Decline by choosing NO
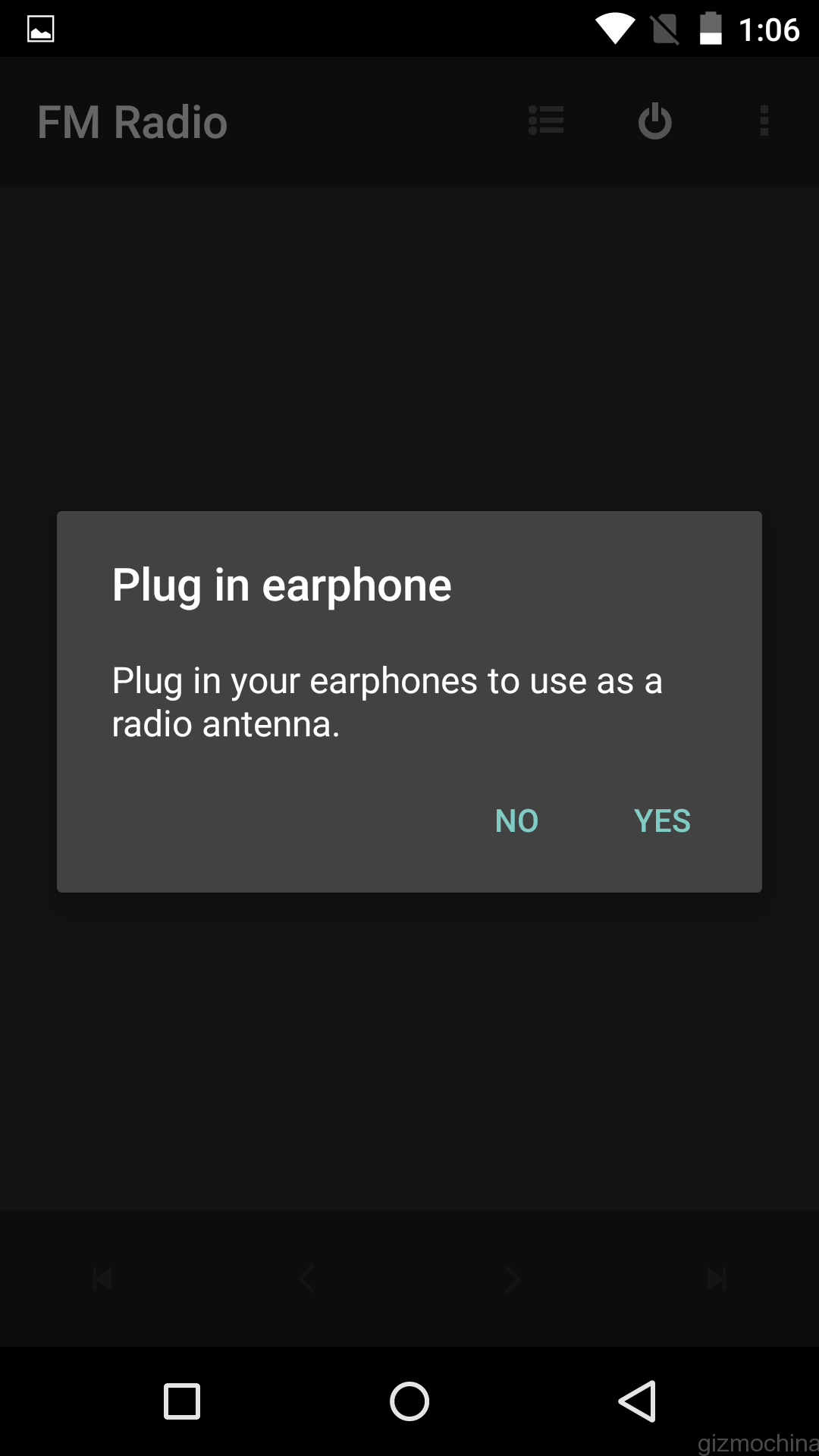819x1456 pixels. pyautogui.click(x=516, y=821)
